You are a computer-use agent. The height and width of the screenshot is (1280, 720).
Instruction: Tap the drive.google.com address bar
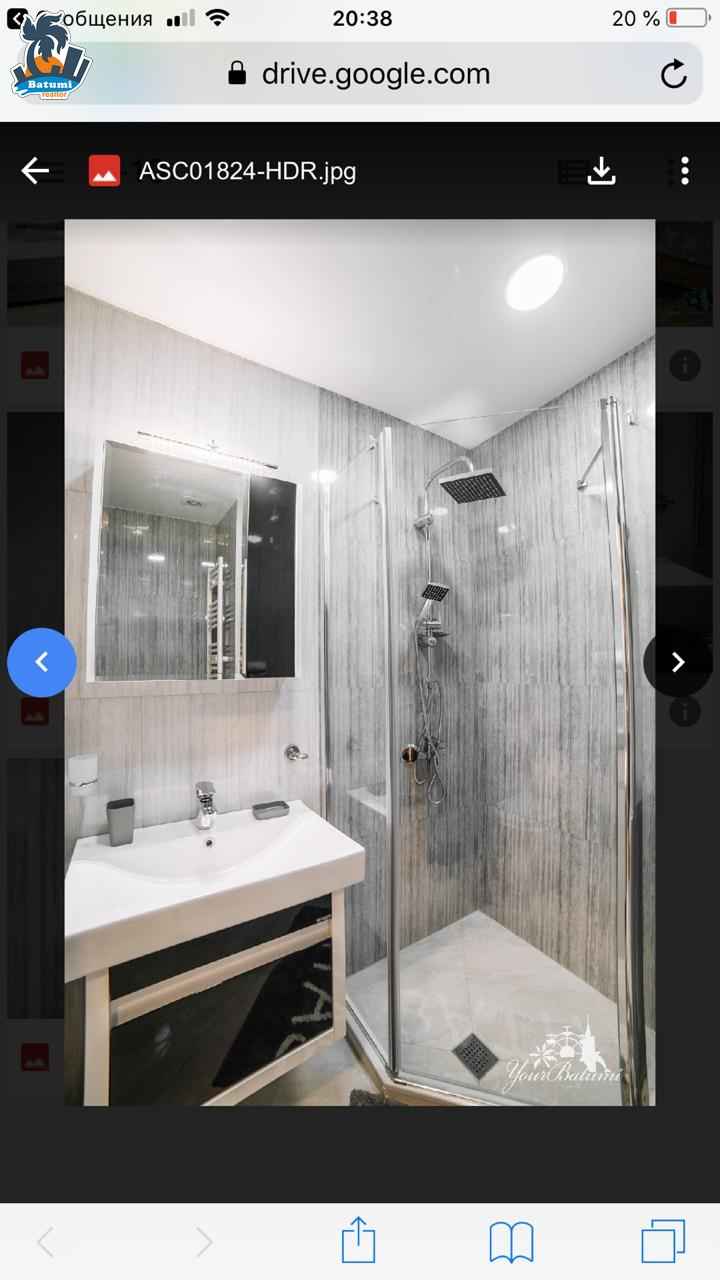(x=360, y=74)
